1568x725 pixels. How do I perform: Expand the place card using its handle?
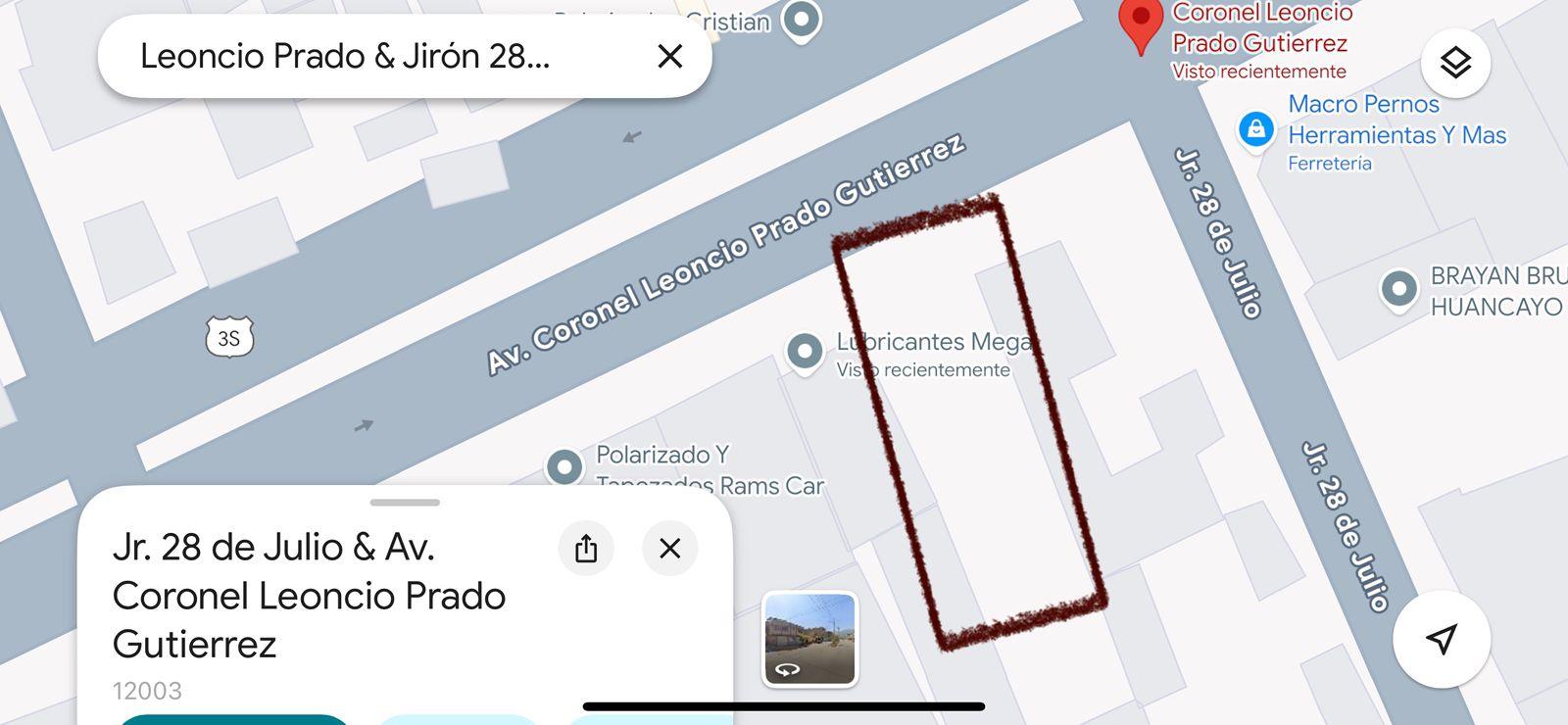click(x=405, y=503)
